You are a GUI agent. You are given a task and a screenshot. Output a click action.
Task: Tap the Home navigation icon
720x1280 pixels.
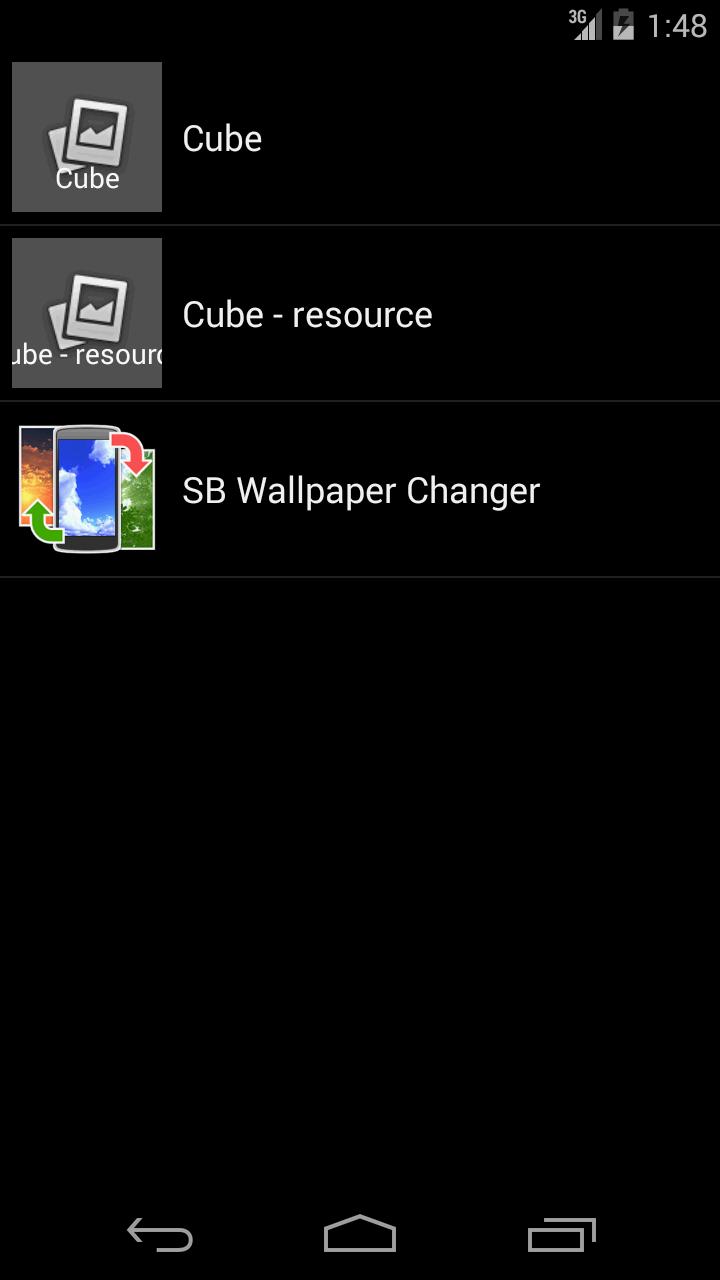[x=360, y=1237]
